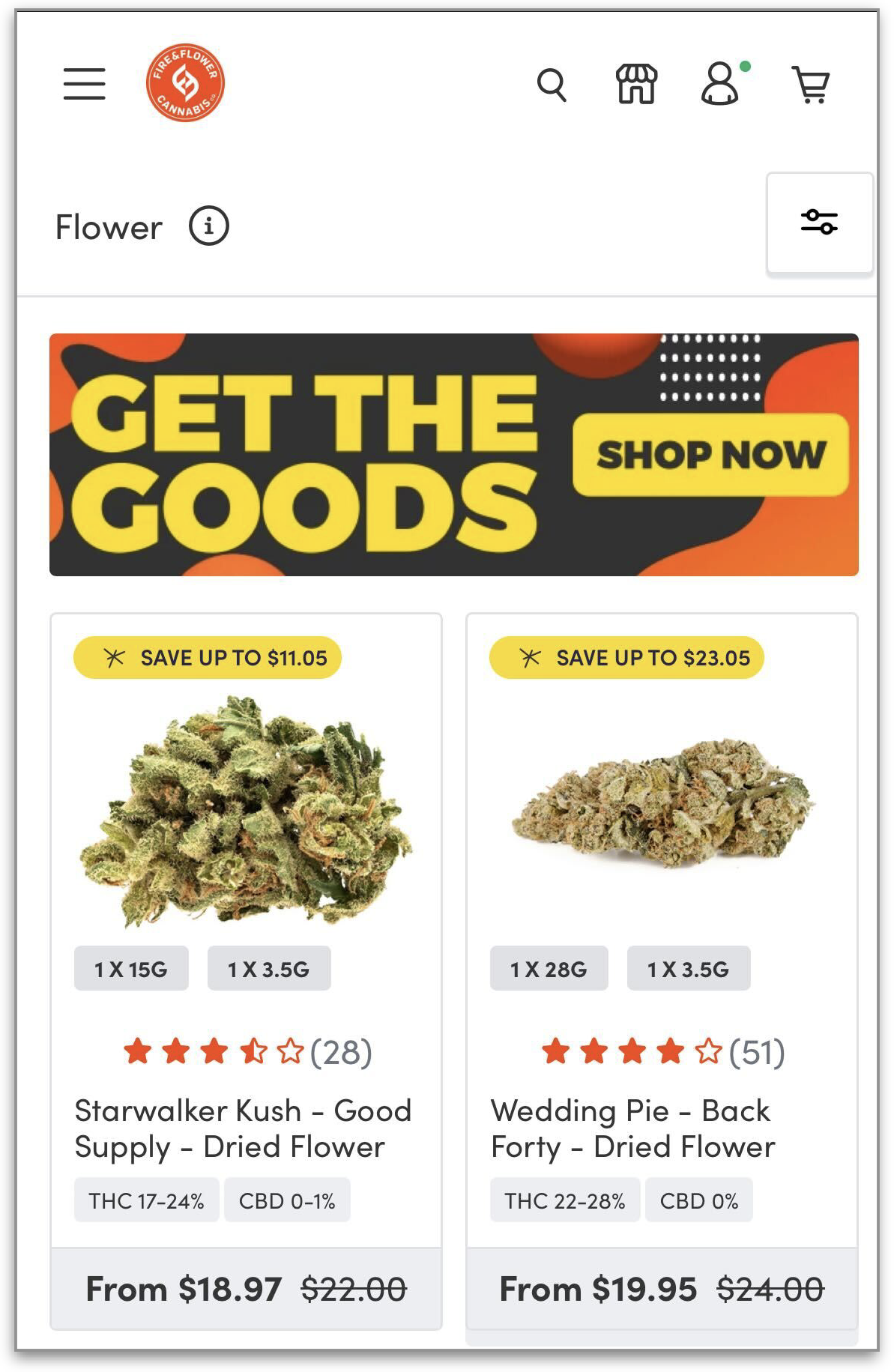Image resolution: width=894 pixels, height=1372 pixels.
Task: Open the filter options button
Action: click(x=819, y=223)
